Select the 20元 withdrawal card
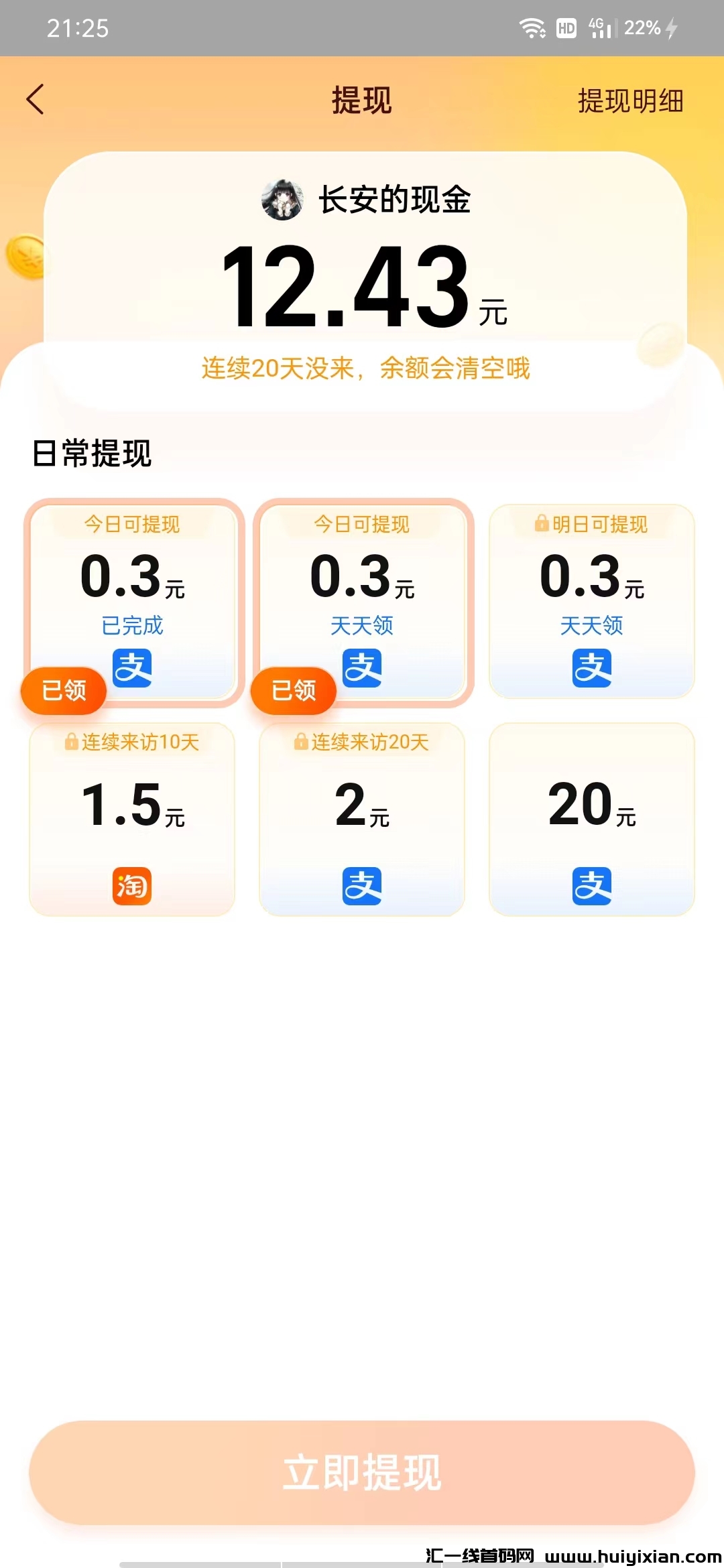The image size is (724, 1568). tap(592, 819)
